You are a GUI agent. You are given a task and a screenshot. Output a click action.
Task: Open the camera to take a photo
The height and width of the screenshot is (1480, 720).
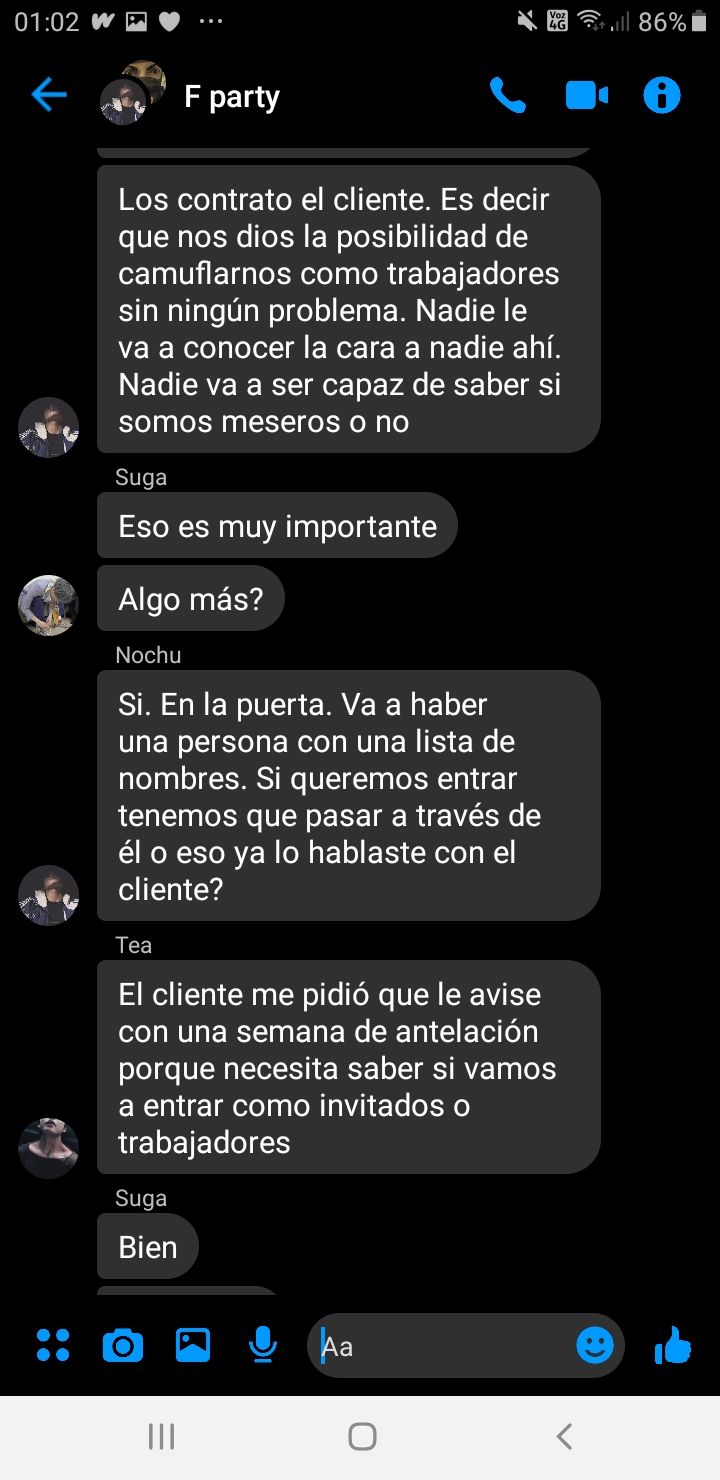click(x=123, y=1346)
